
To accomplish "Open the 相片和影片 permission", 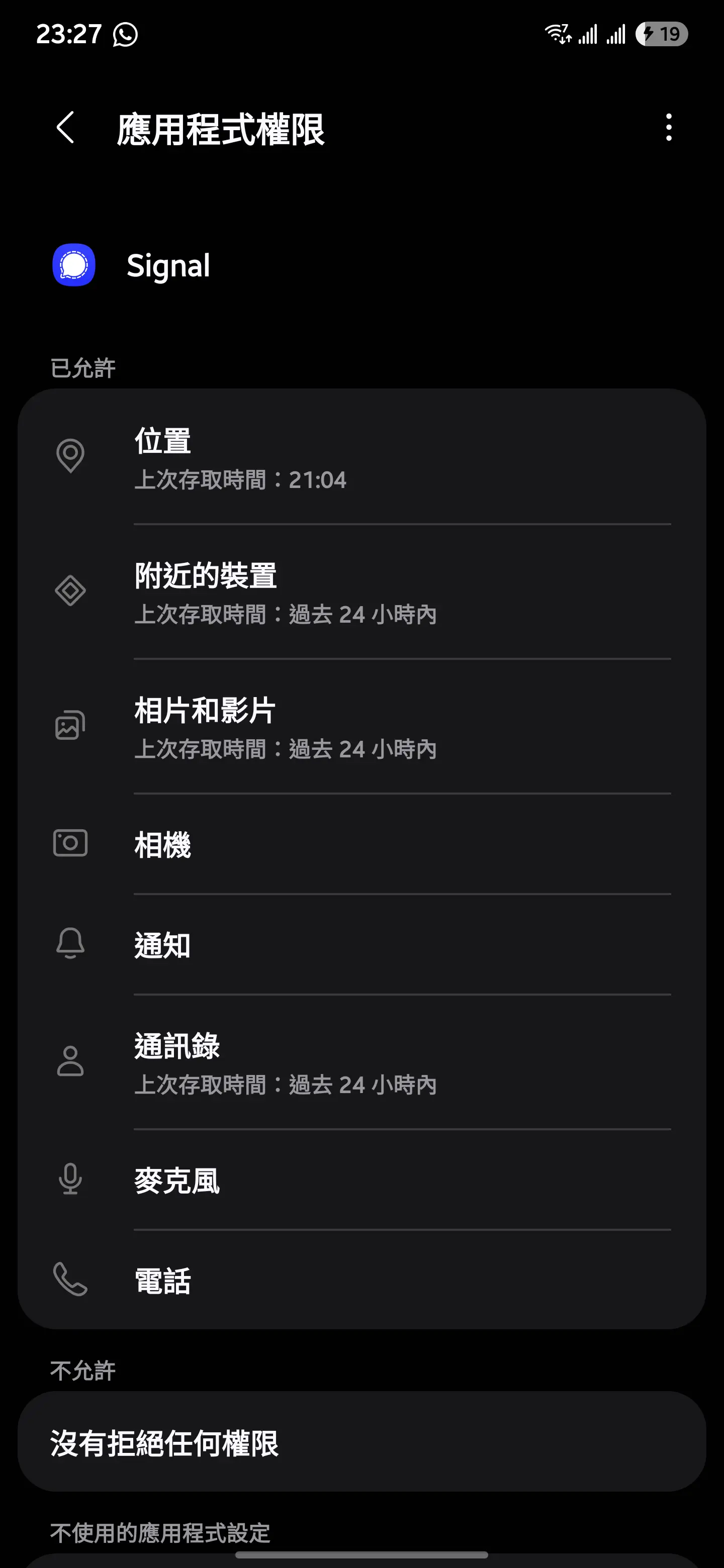I will coord(361,727).
